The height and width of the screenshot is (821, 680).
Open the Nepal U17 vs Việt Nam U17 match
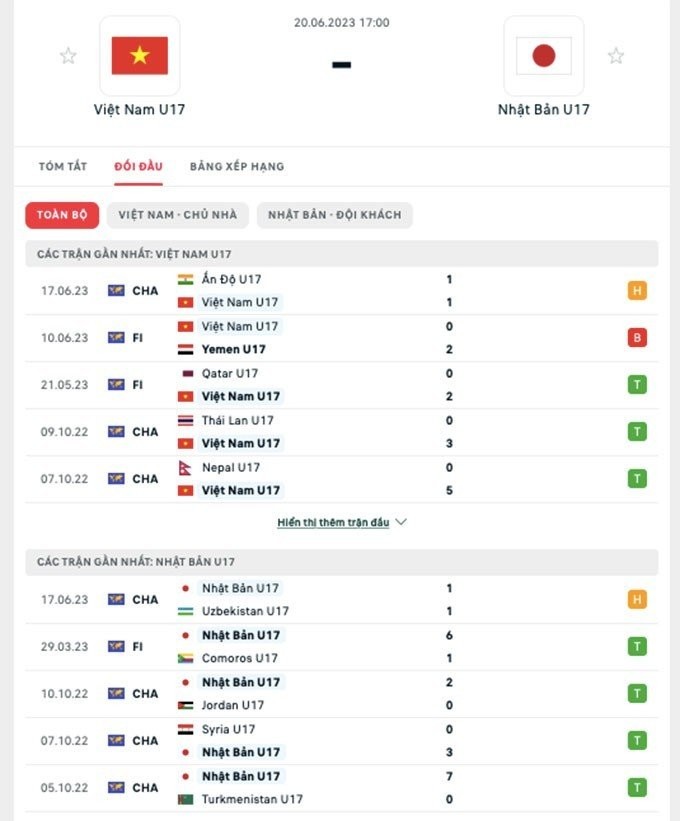point(340,479)
